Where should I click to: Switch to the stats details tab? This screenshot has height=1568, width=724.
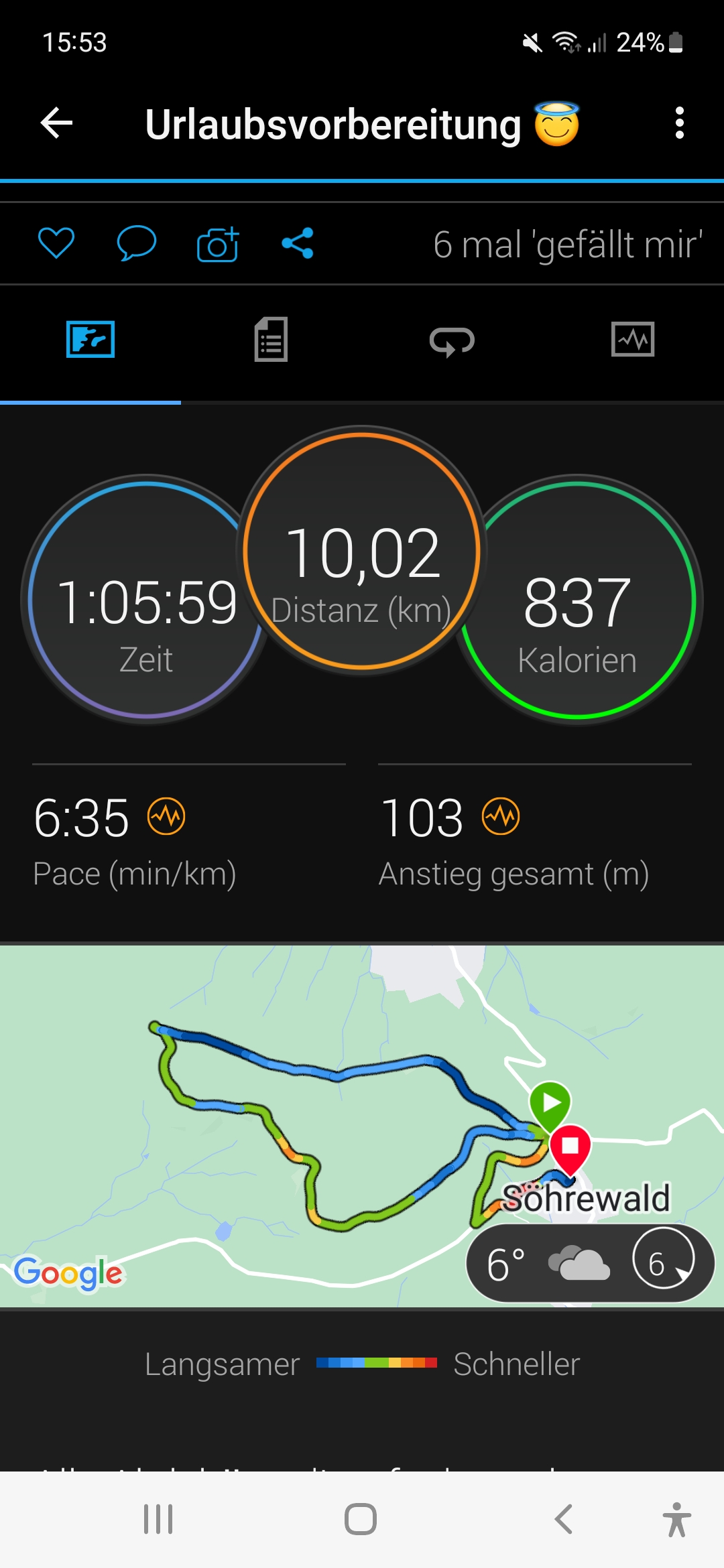click(271, 340)
